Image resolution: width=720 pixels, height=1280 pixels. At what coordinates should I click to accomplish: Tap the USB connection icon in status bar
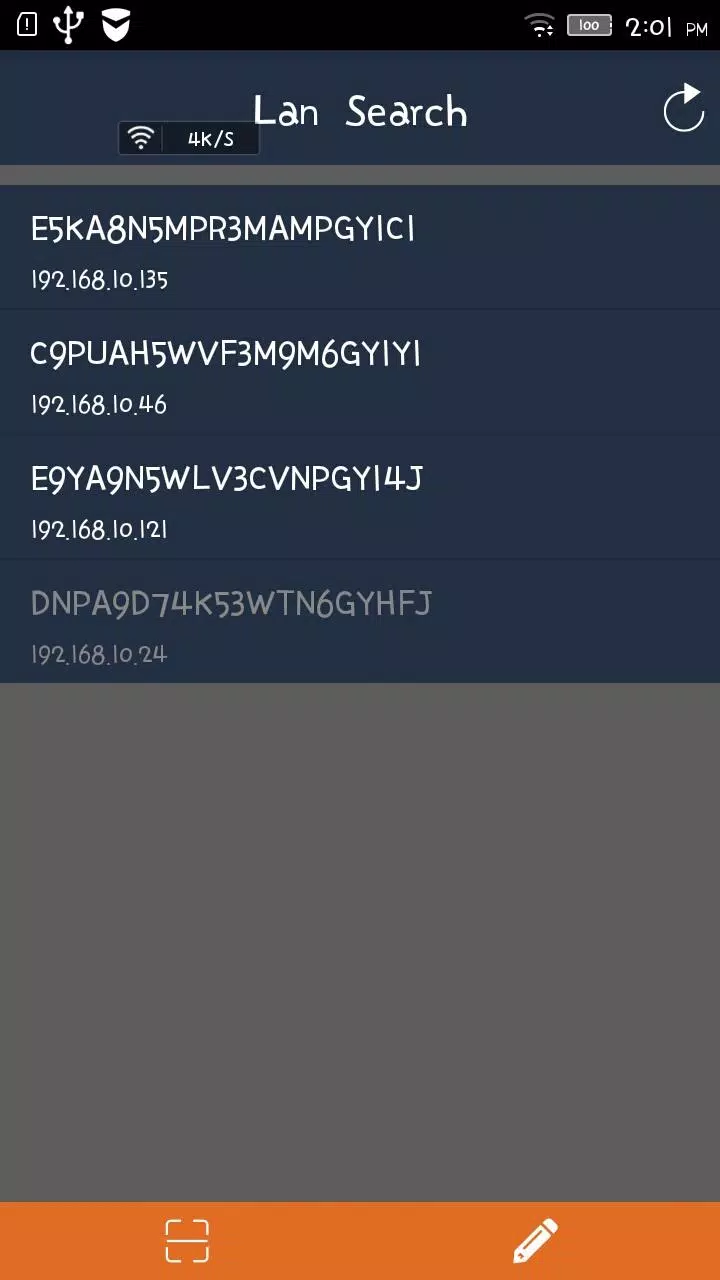click(x=66, y=25)
